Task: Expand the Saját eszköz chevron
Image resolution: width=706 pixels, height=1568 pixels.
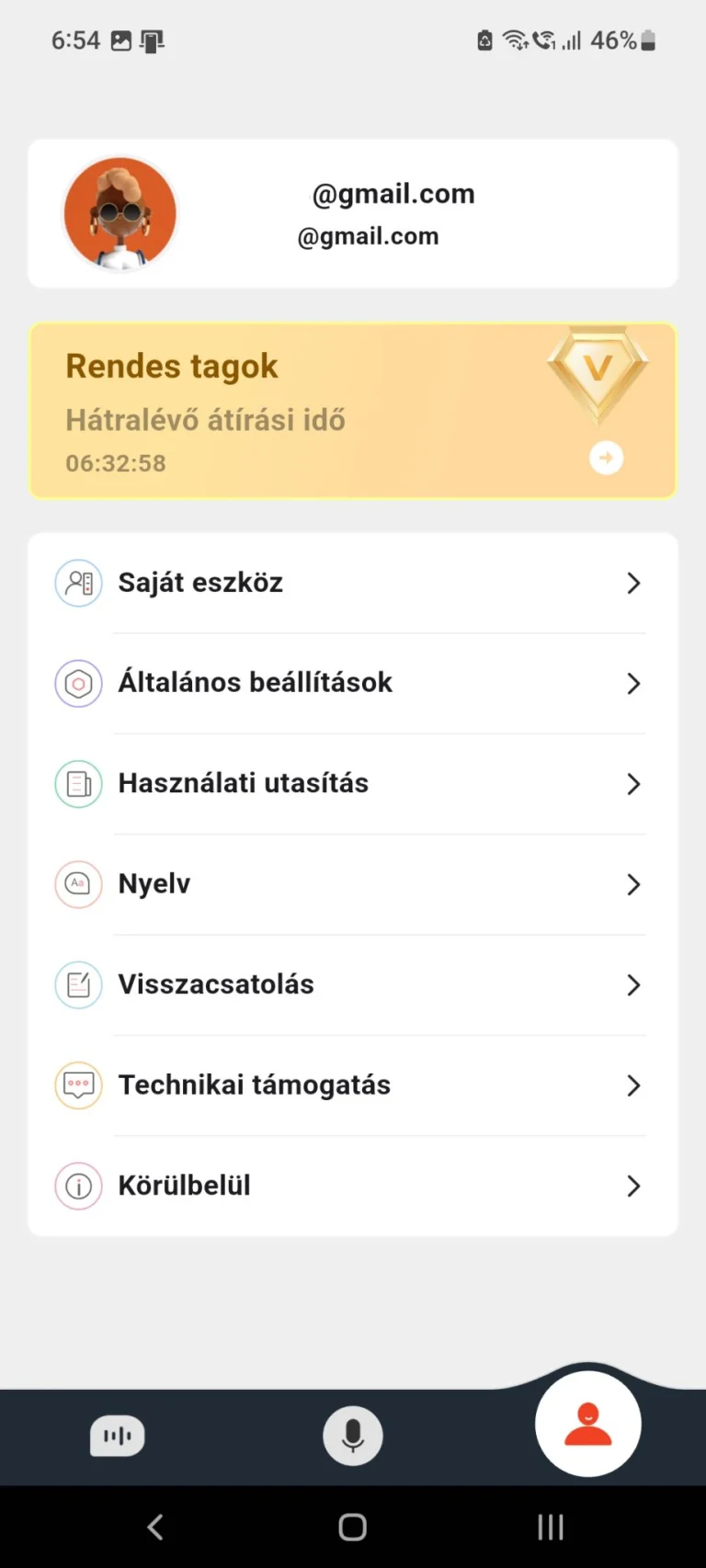Action: click(633, 583)
